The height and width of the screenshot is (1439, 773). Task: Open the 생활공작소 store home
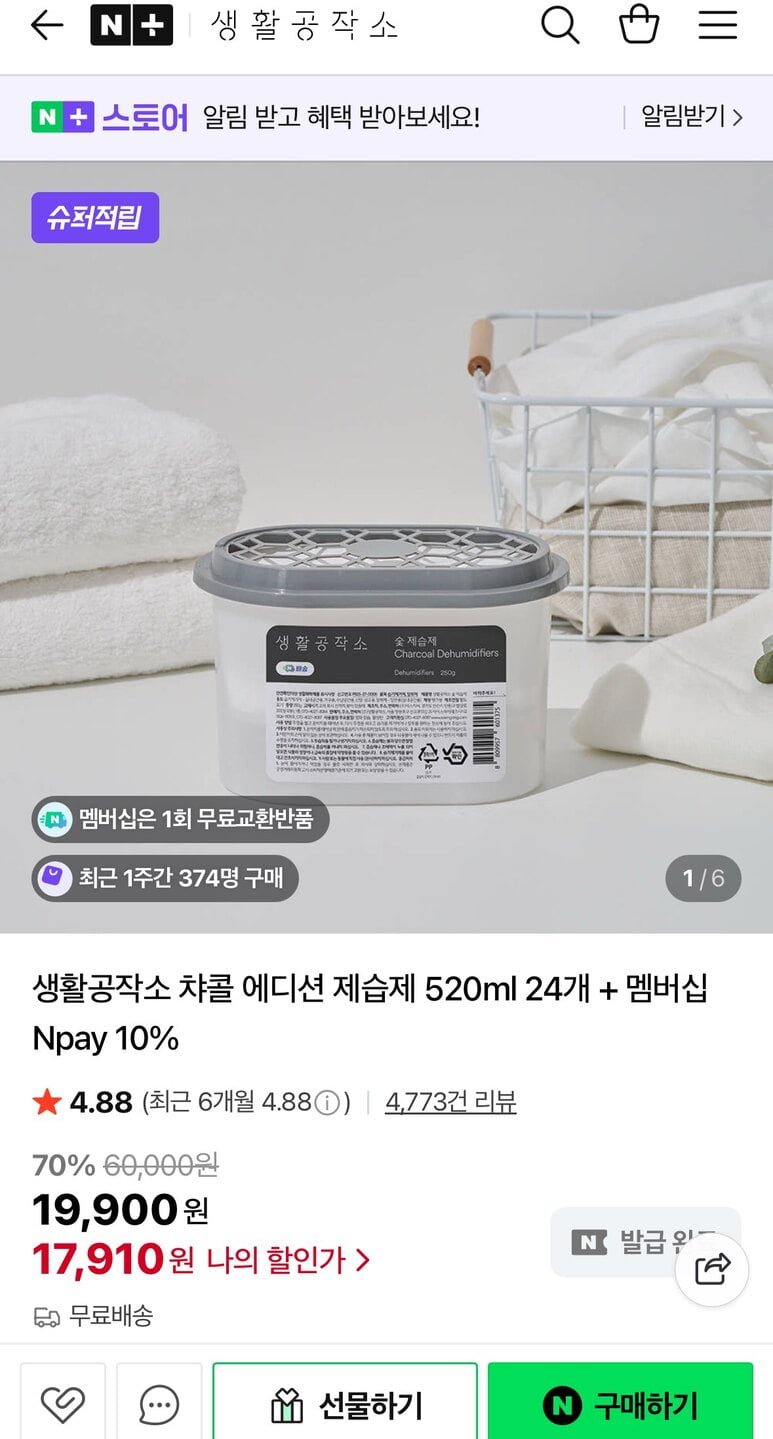click(305, 26)
